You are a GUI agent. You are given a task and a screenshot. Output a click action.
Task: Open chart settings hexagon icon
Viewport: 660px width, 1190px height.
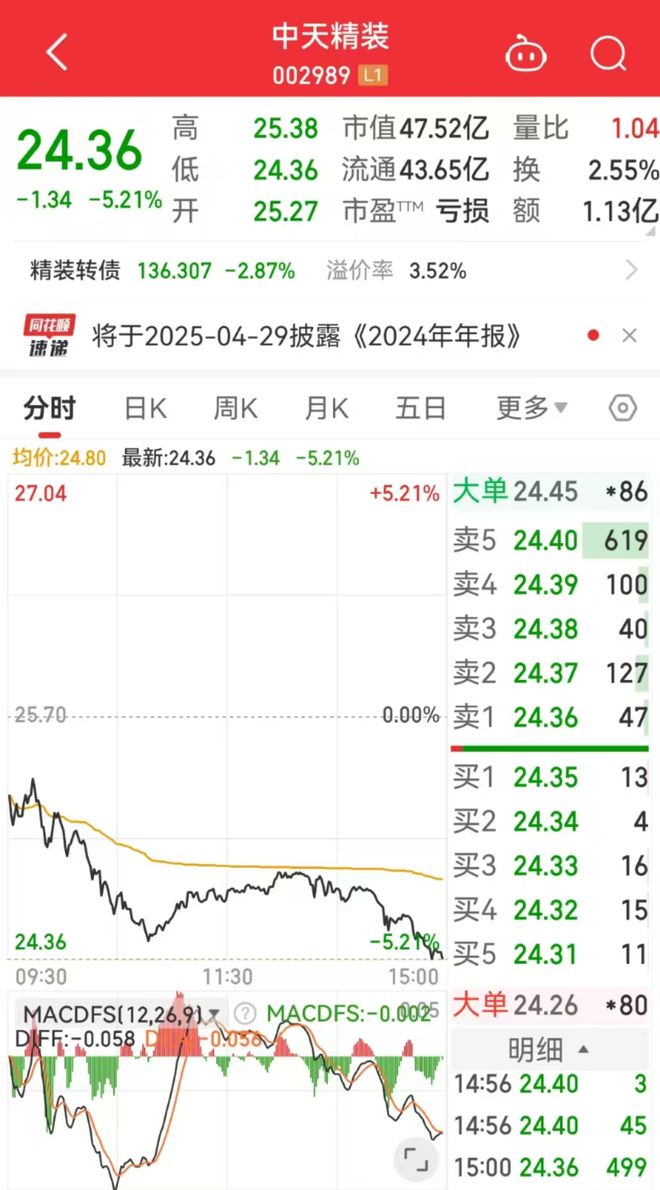(x=622, y=408)
